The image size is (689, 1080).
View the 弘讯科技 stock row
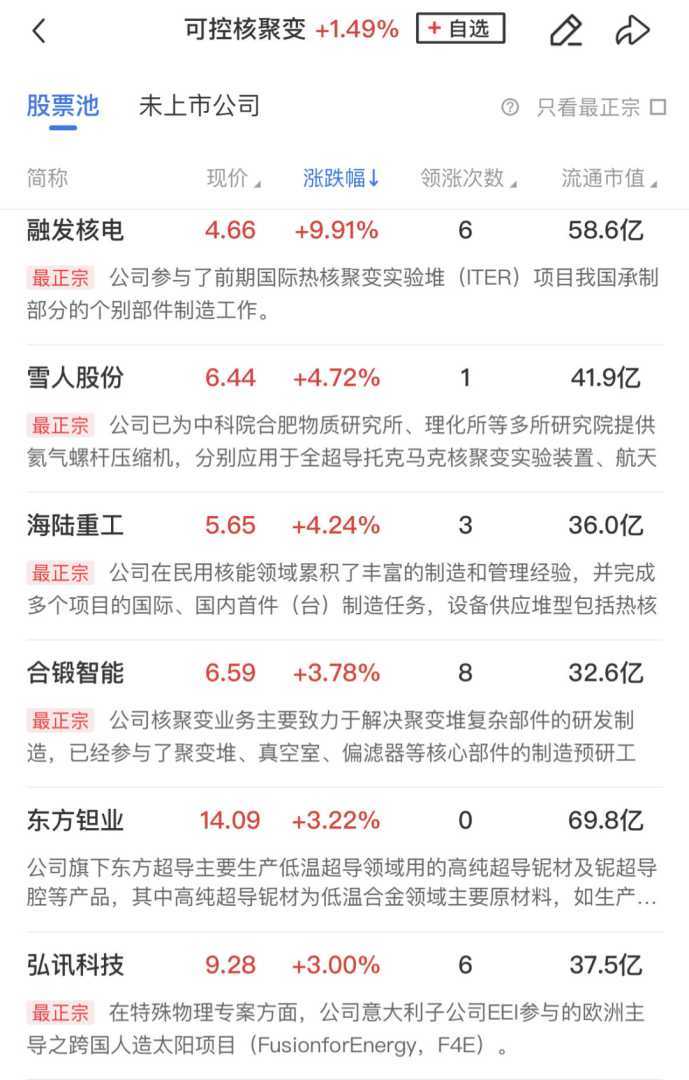click(x=76, y=966)
